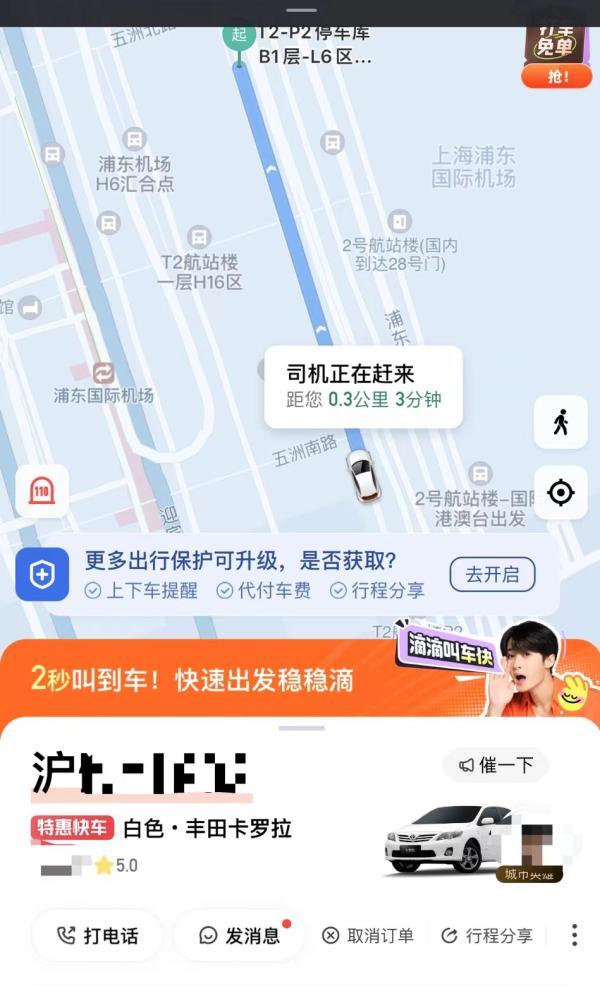Share trip via 行程分享
600x986 pixels.
(487, 936)
